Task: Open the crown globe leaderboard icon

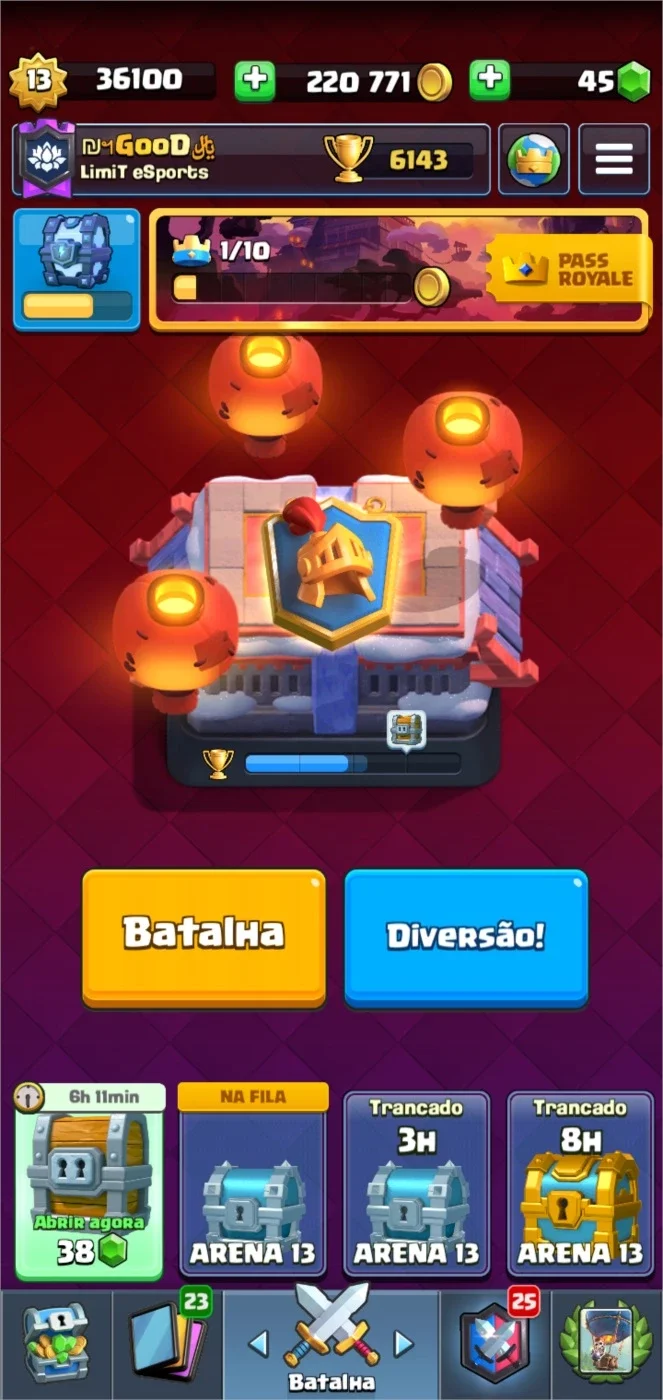Action: [x=534, y=159]
